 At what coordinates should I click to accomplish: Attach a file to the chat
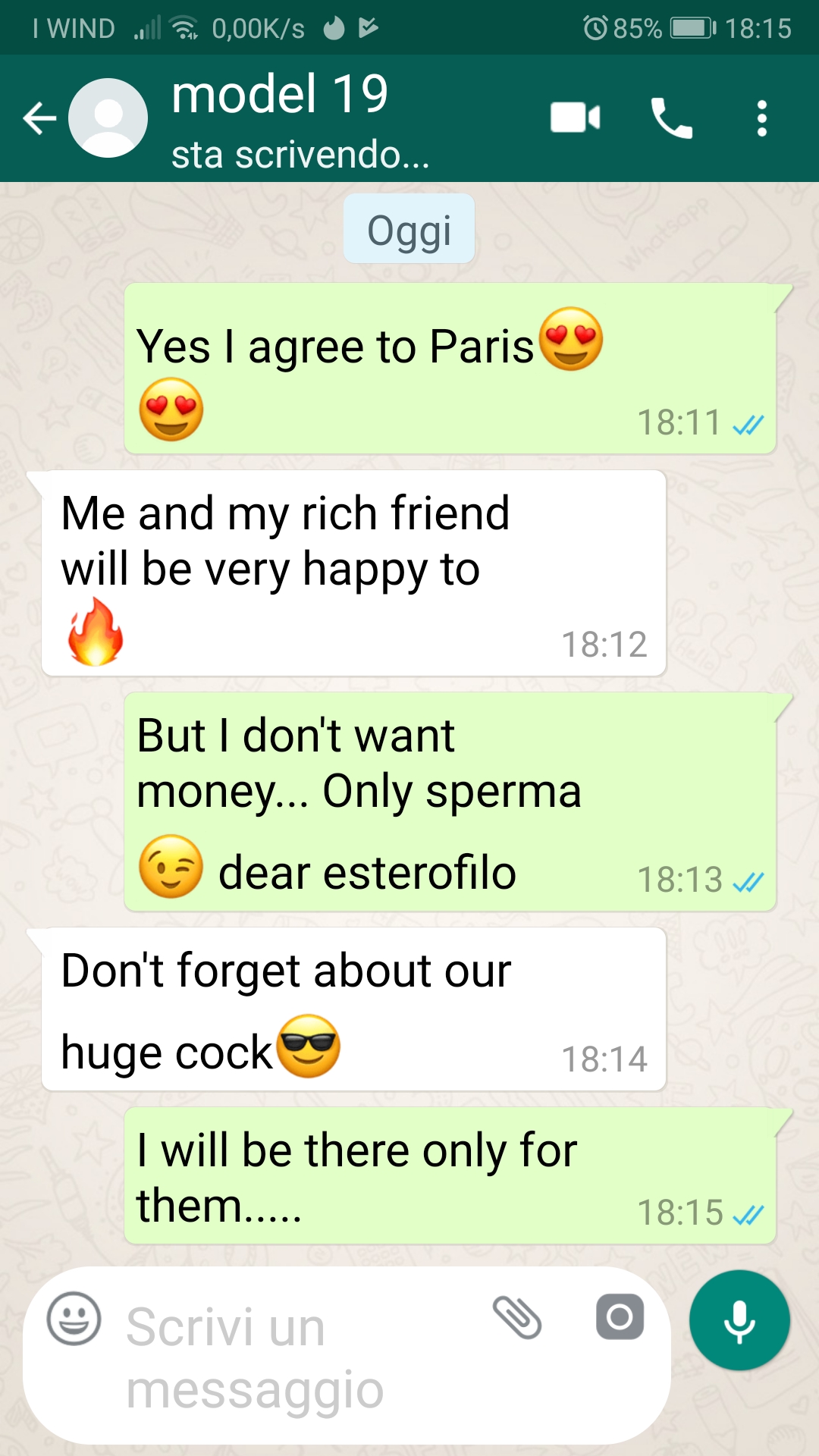[517, 1318]
